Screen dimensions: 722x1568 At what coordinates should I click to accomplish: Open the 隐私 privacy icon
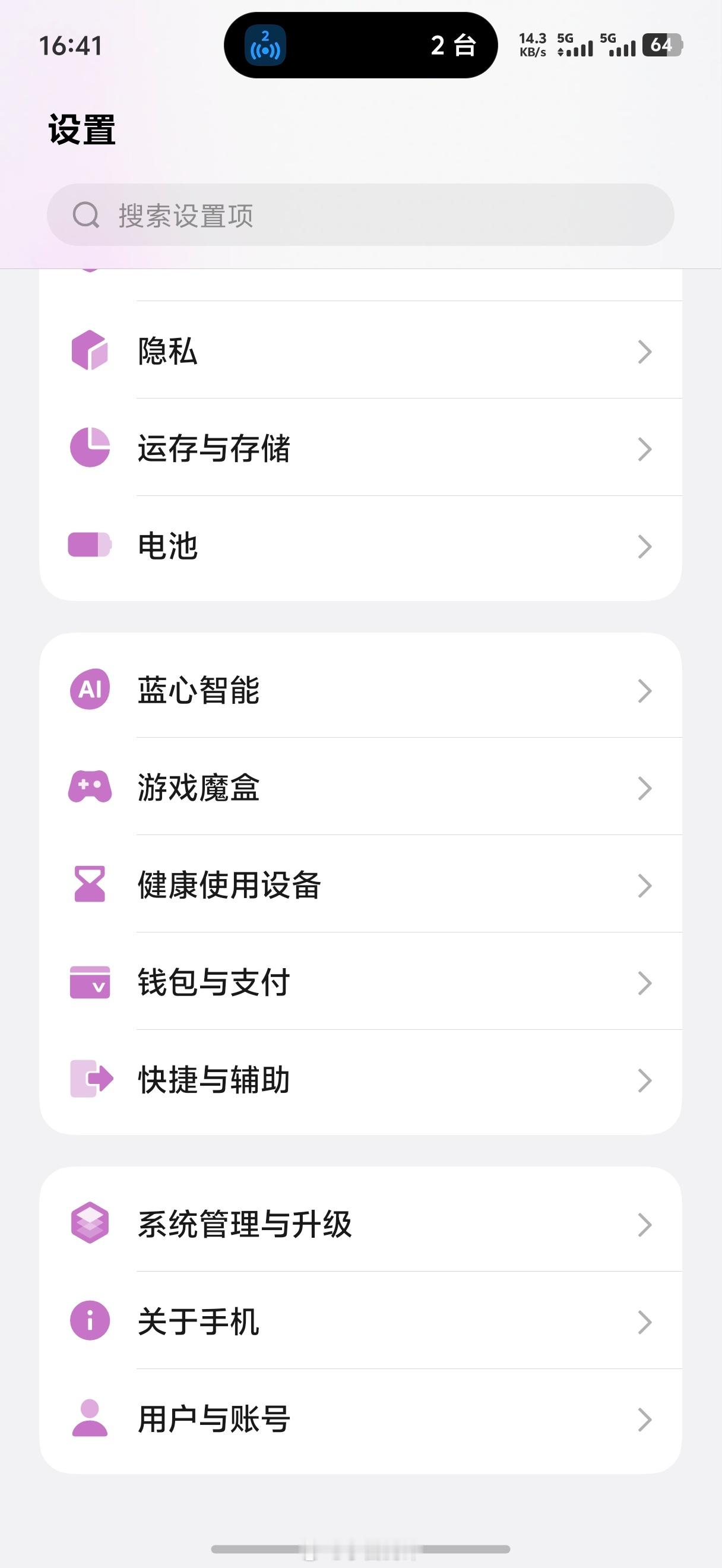point(90,352)
